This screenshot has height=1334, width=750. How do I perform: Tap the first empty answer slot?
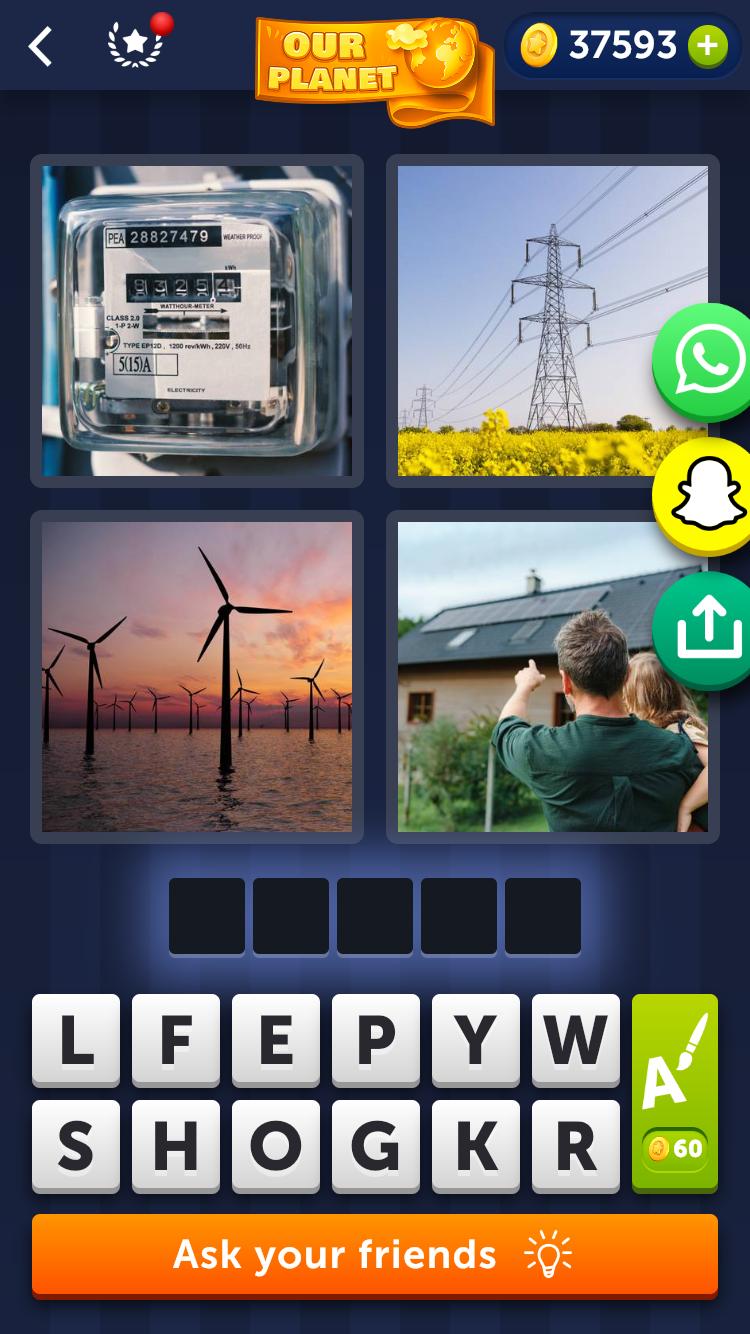tap(207, 916)
